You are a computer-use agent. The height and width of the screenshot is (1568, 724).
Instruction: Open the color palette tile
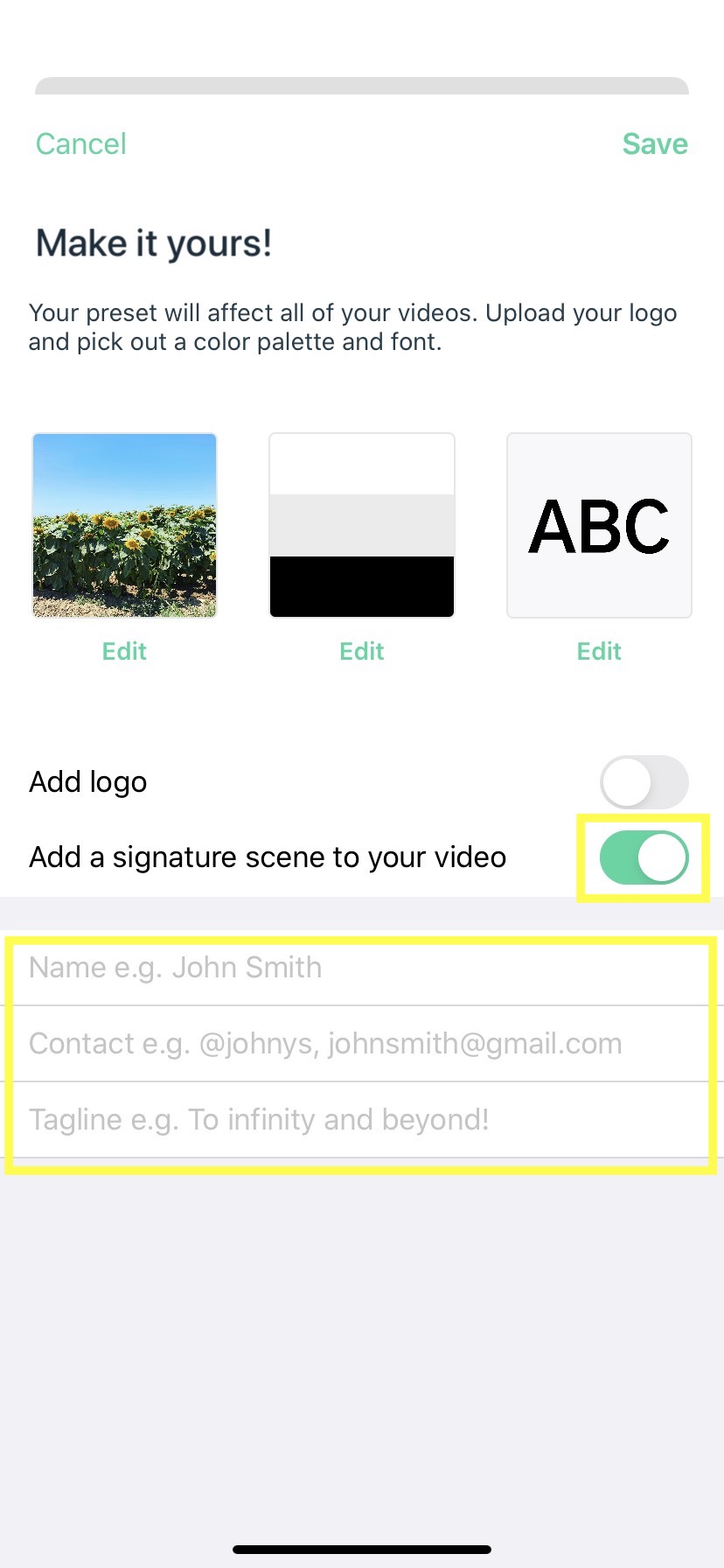362,525
